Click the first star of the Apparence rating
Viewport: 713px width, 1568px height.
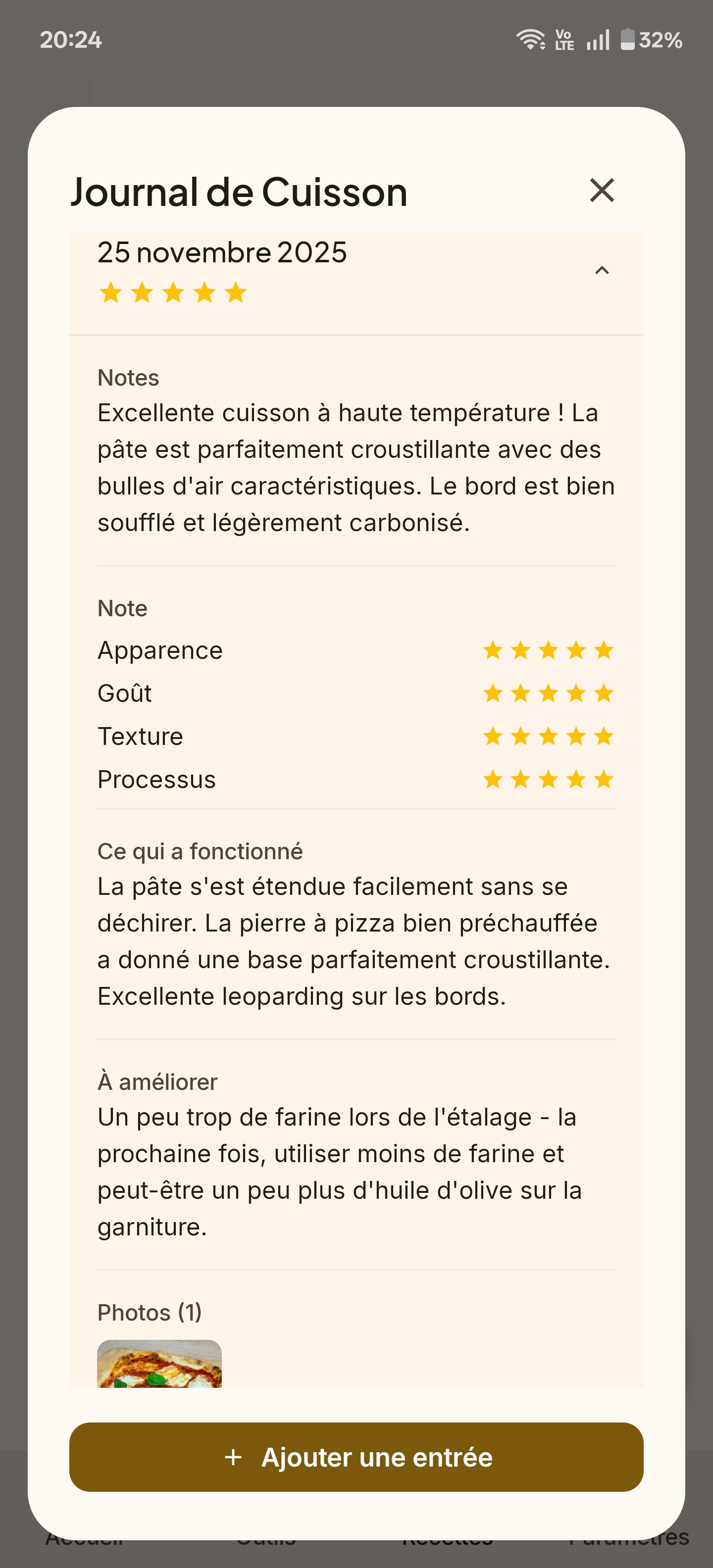493,649
